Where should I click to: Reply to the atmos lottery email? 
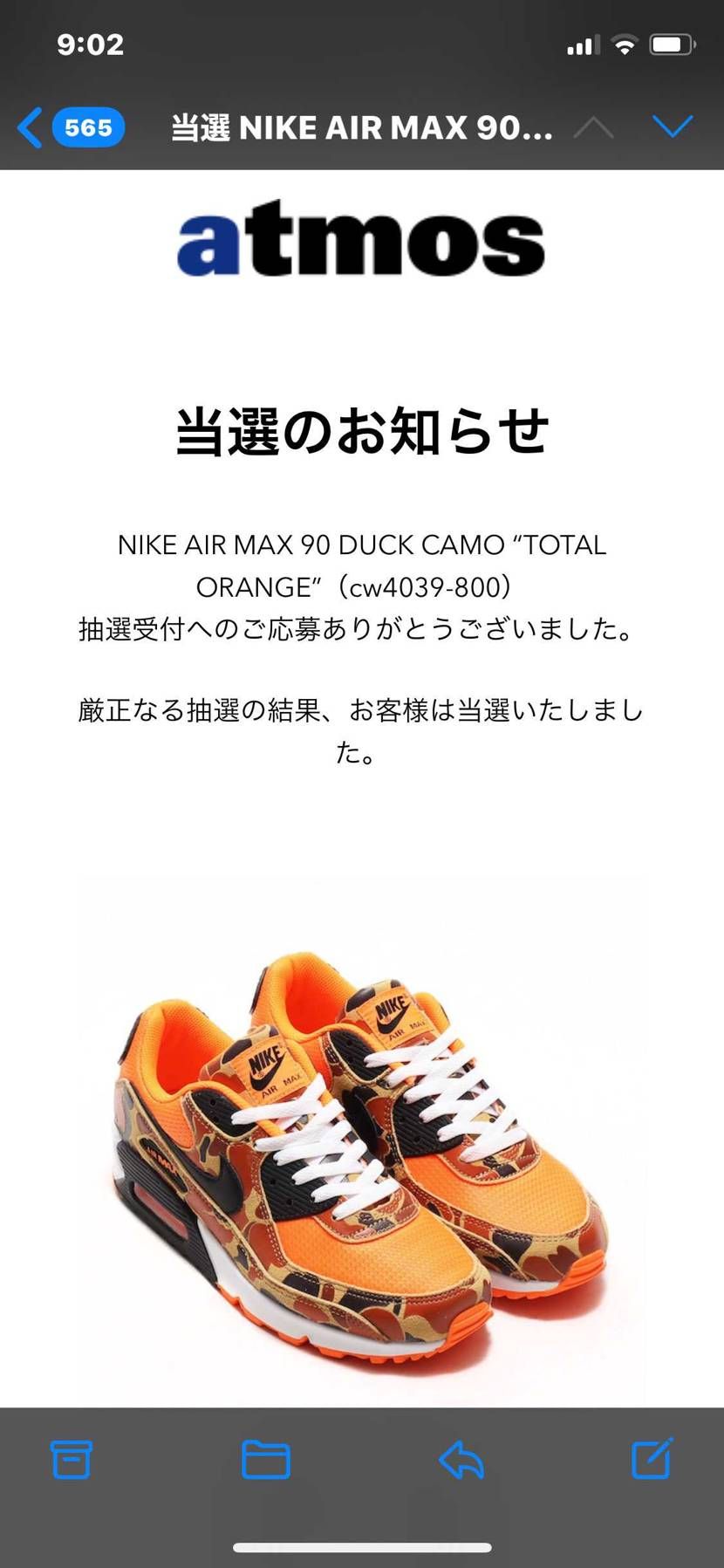[461, 1460]
